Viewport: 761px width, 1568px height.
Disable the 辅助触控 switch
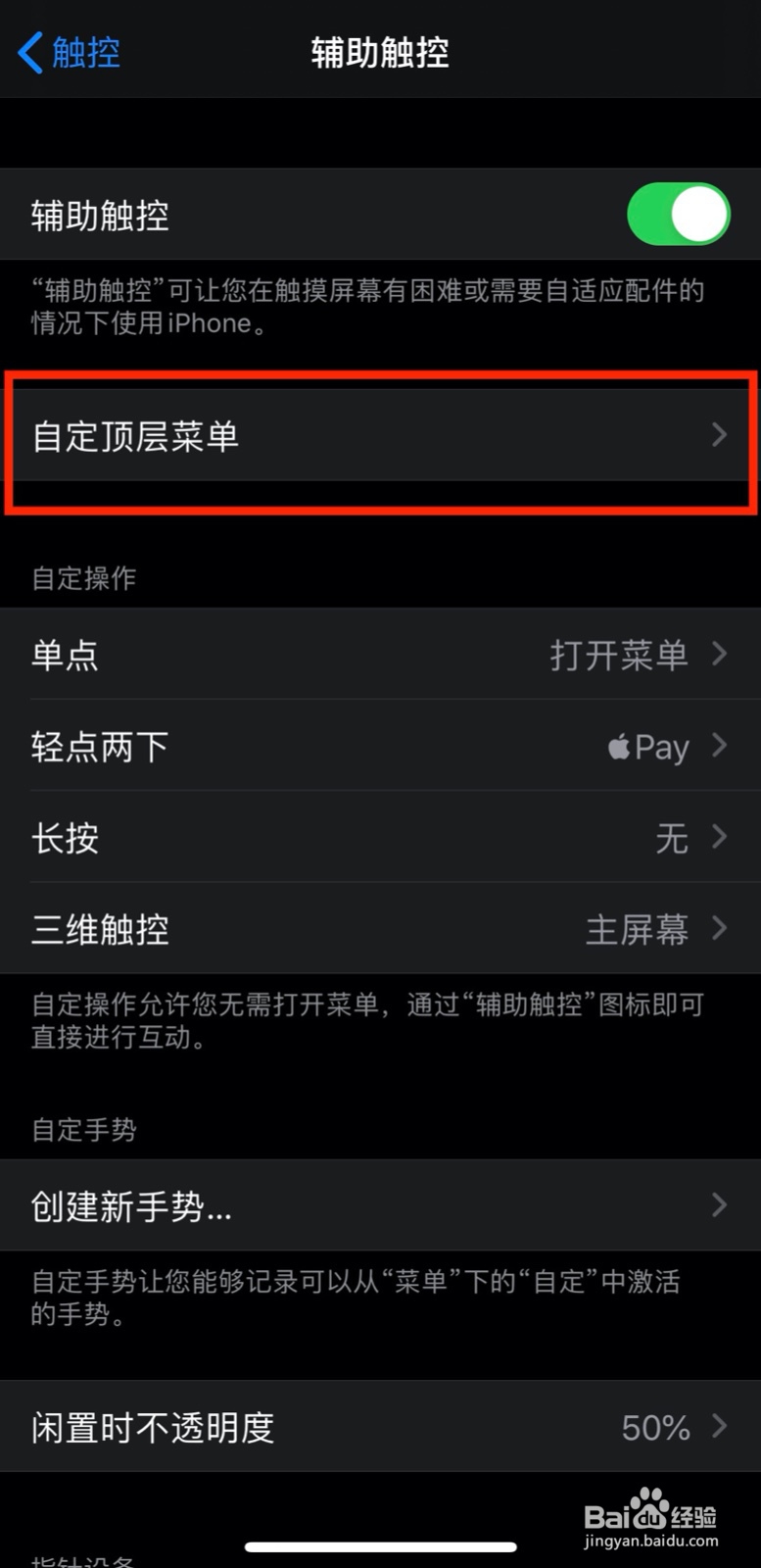(x=678, y=215)
